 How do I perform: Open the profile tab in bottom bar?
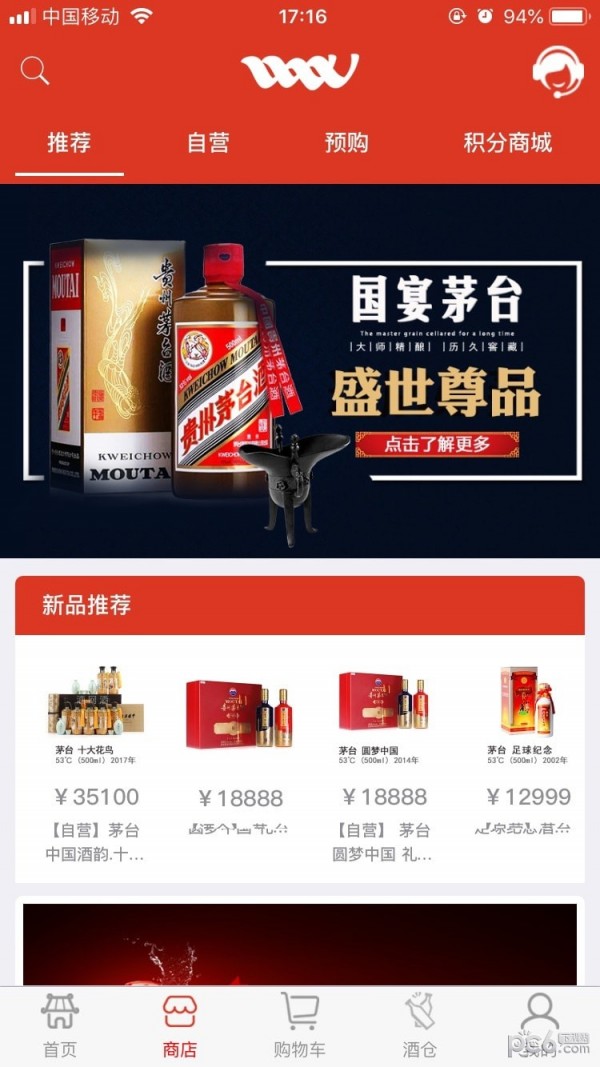coord(539,1027)
